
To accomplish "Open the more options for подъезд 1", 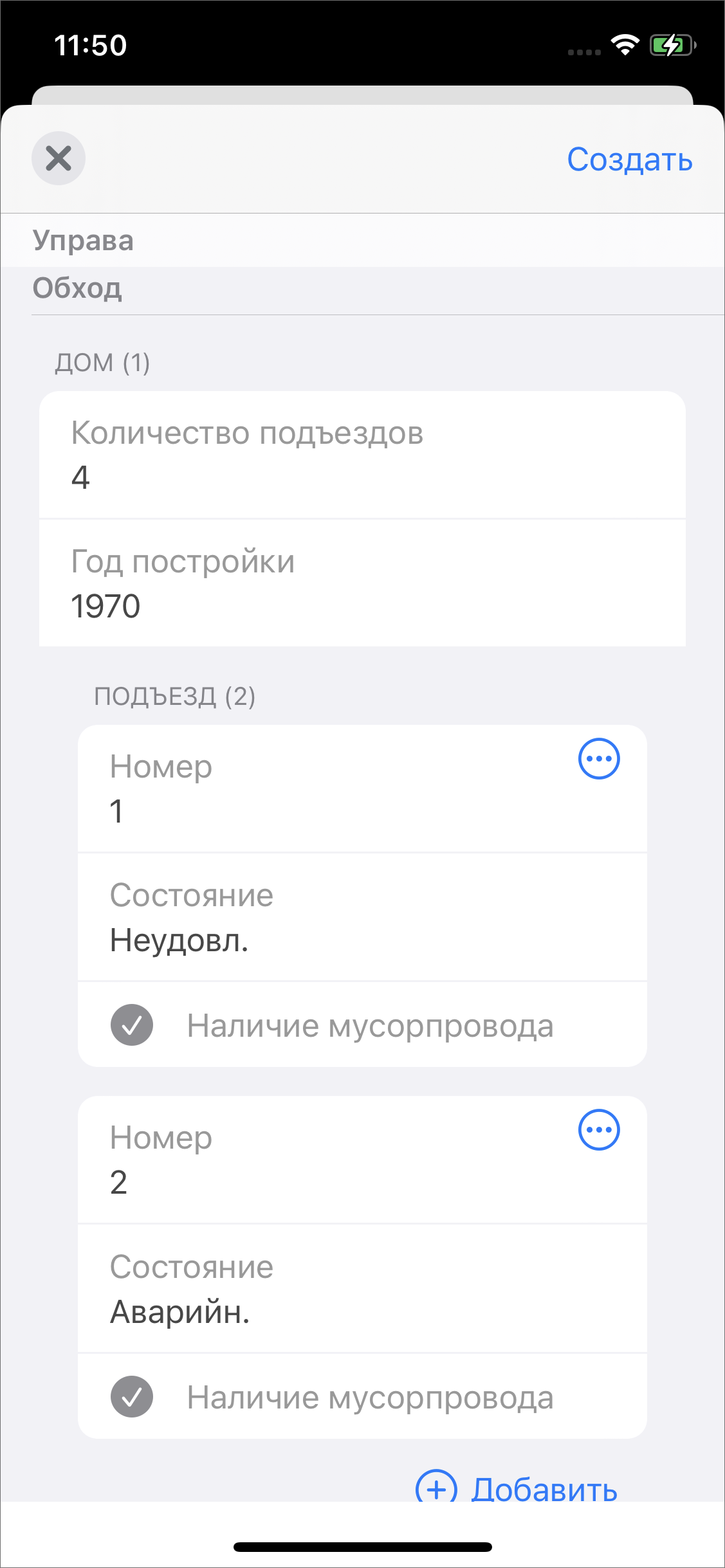I will [599, 758].
